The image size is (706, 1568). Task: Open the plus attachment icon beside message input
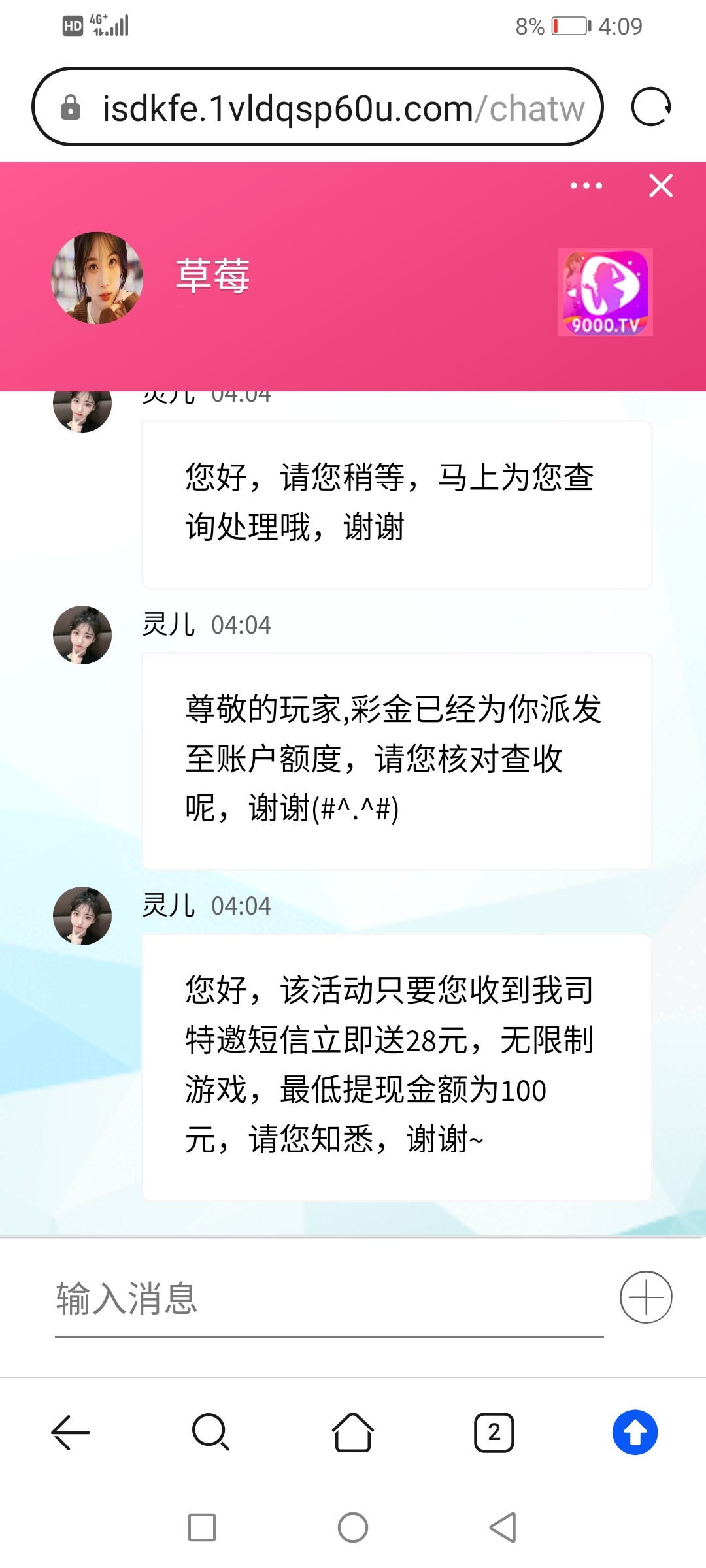pyautogui.click(x=646, y=1297)
